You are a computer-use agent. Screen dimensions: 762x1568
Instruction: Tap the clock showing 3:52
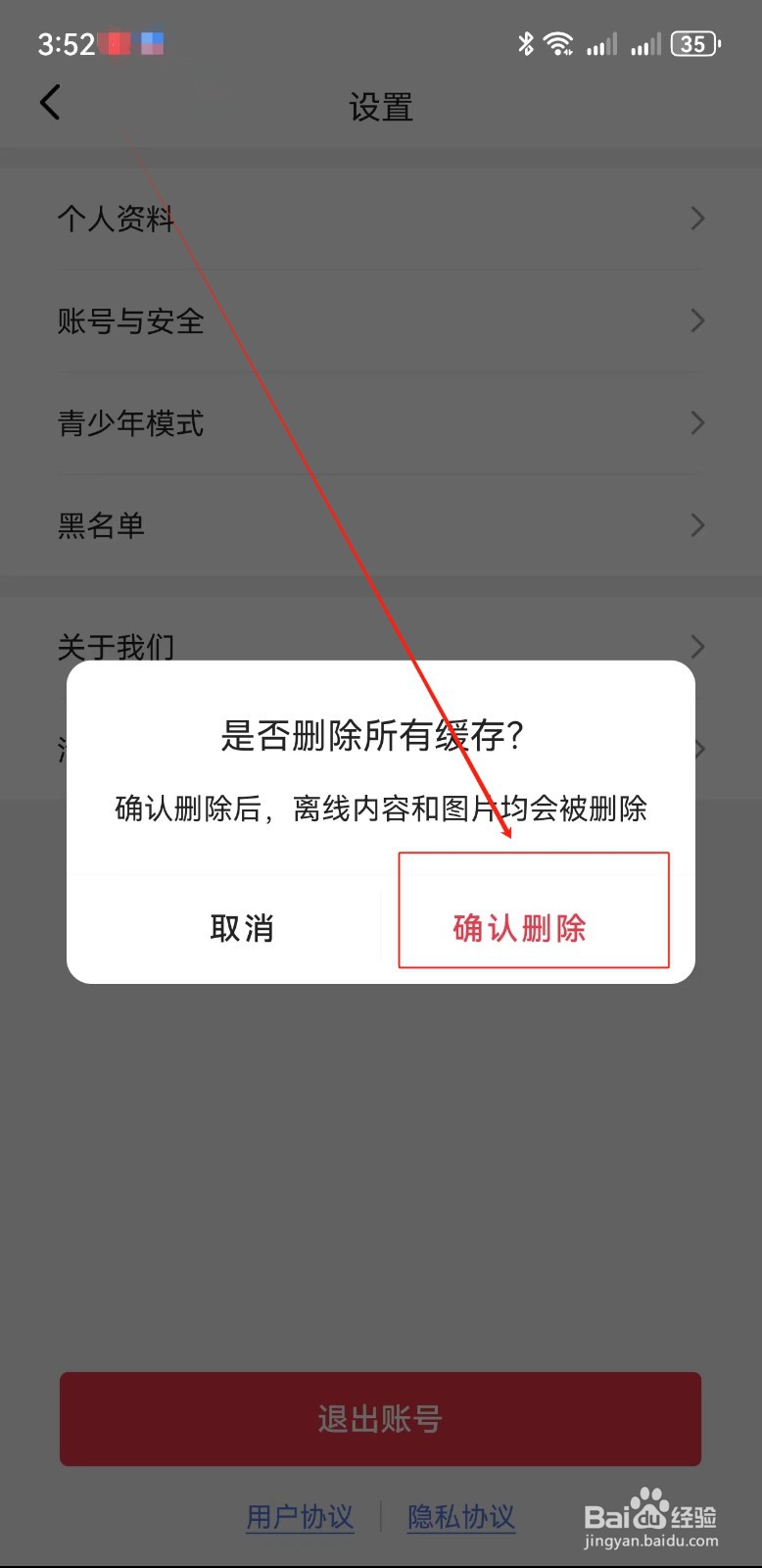point(66,43)
